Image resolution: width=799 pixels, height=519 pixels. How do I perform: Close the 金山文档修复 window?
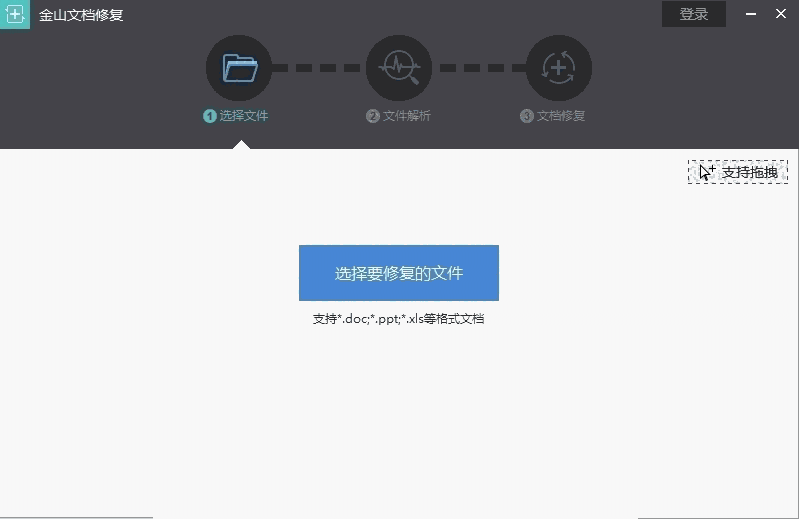781,14
